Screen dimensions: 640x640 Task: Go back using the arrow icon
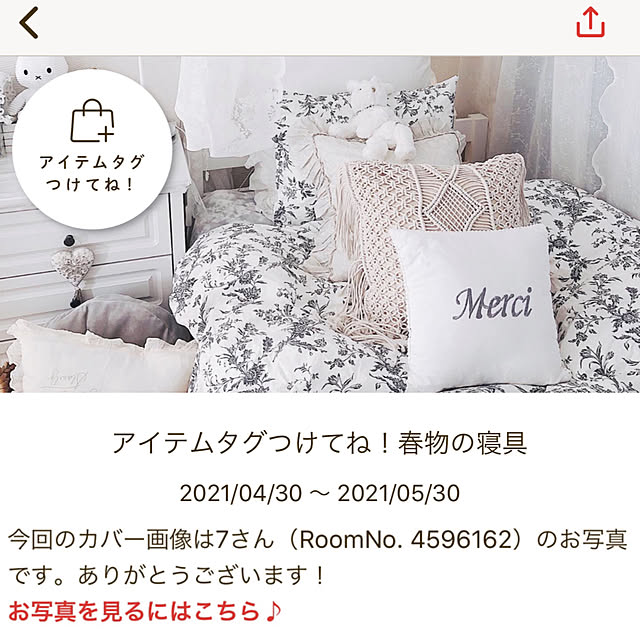(30, 23)
